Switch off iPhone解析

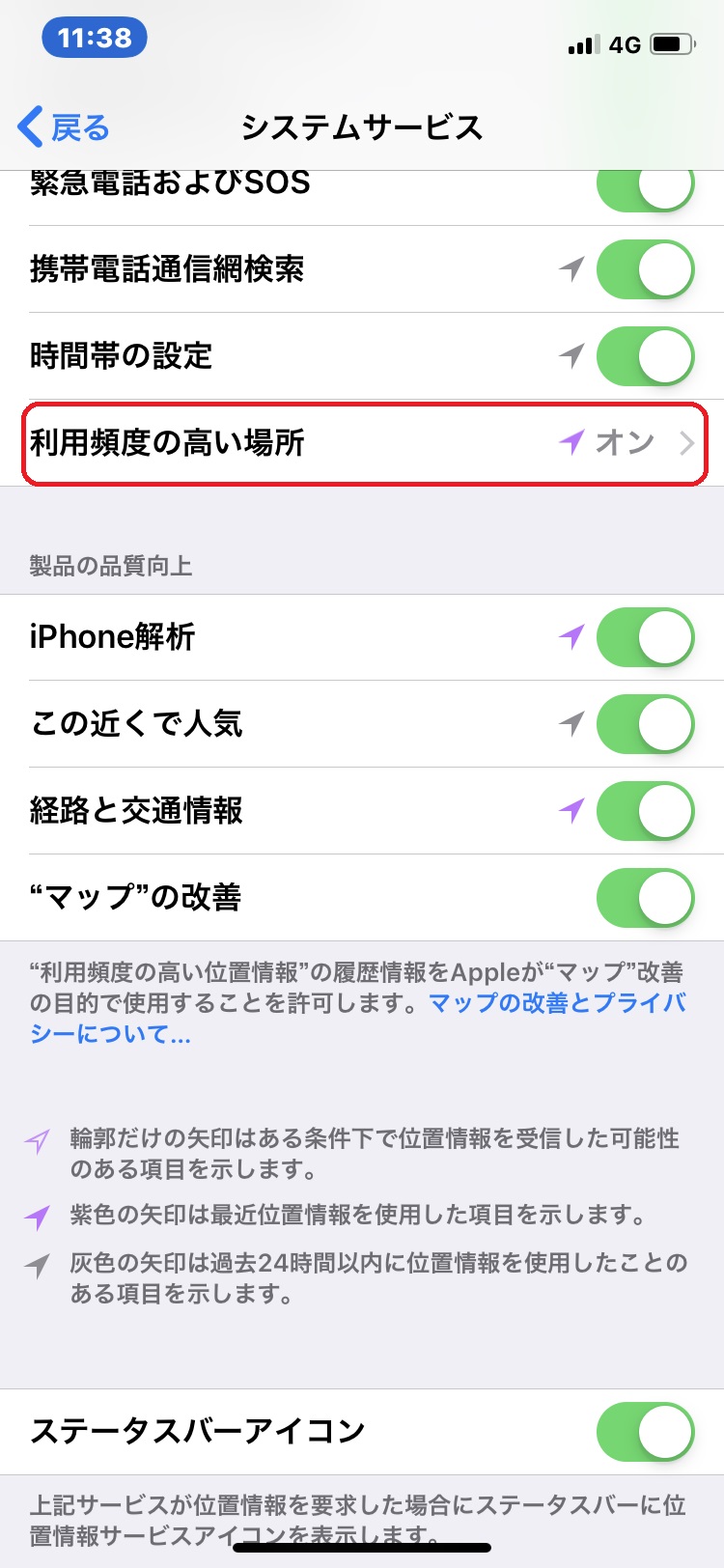(x=645, y=637)
